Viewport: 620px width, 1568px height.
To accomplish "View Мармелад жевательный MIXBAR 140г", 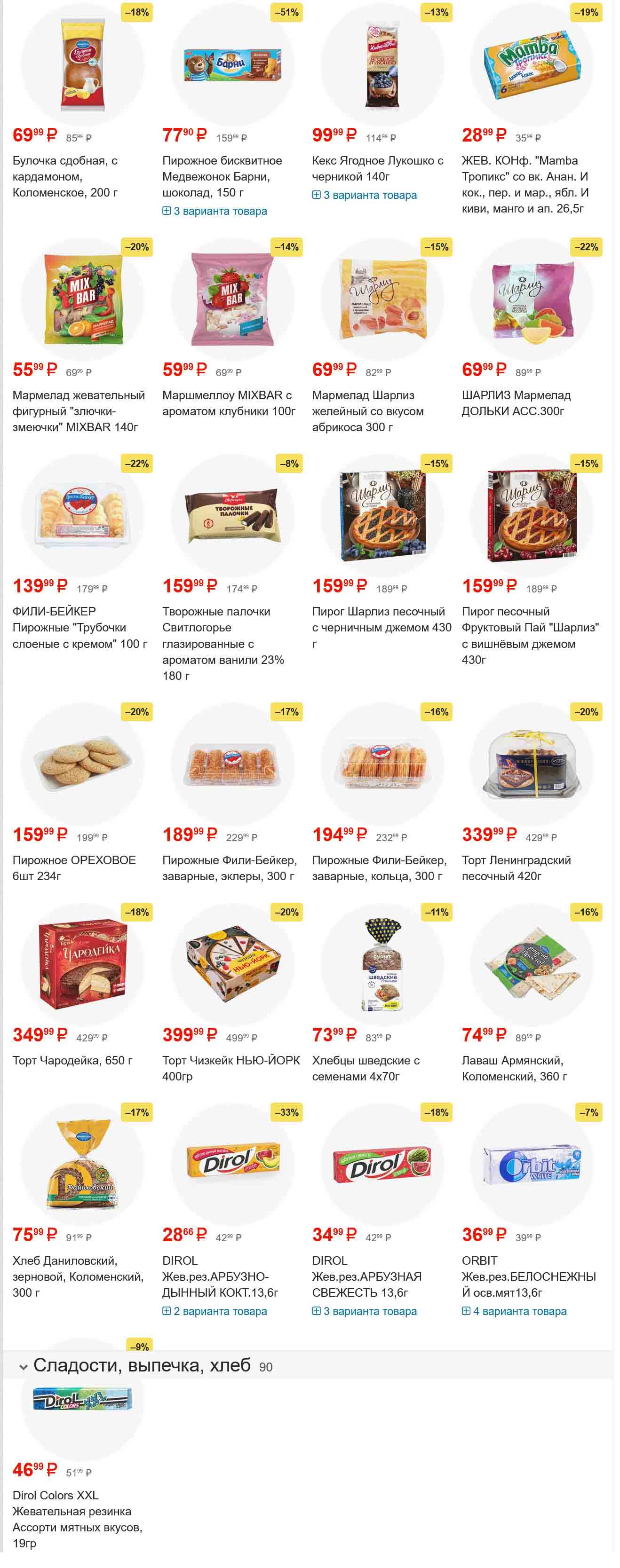I will pyautogui.click(x=79, y=411).
